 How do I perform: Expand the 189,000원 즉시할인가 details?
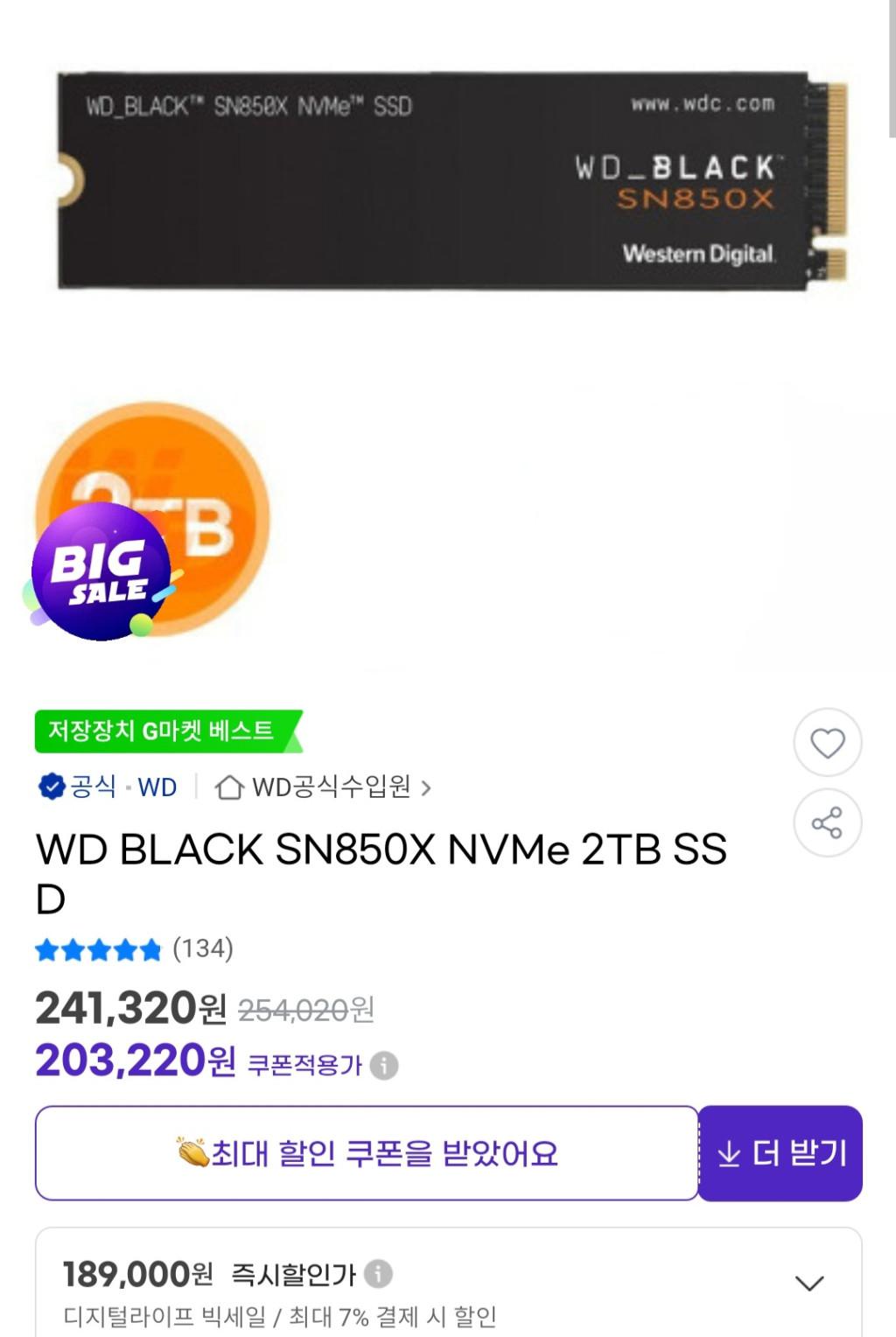[808, 1284]
